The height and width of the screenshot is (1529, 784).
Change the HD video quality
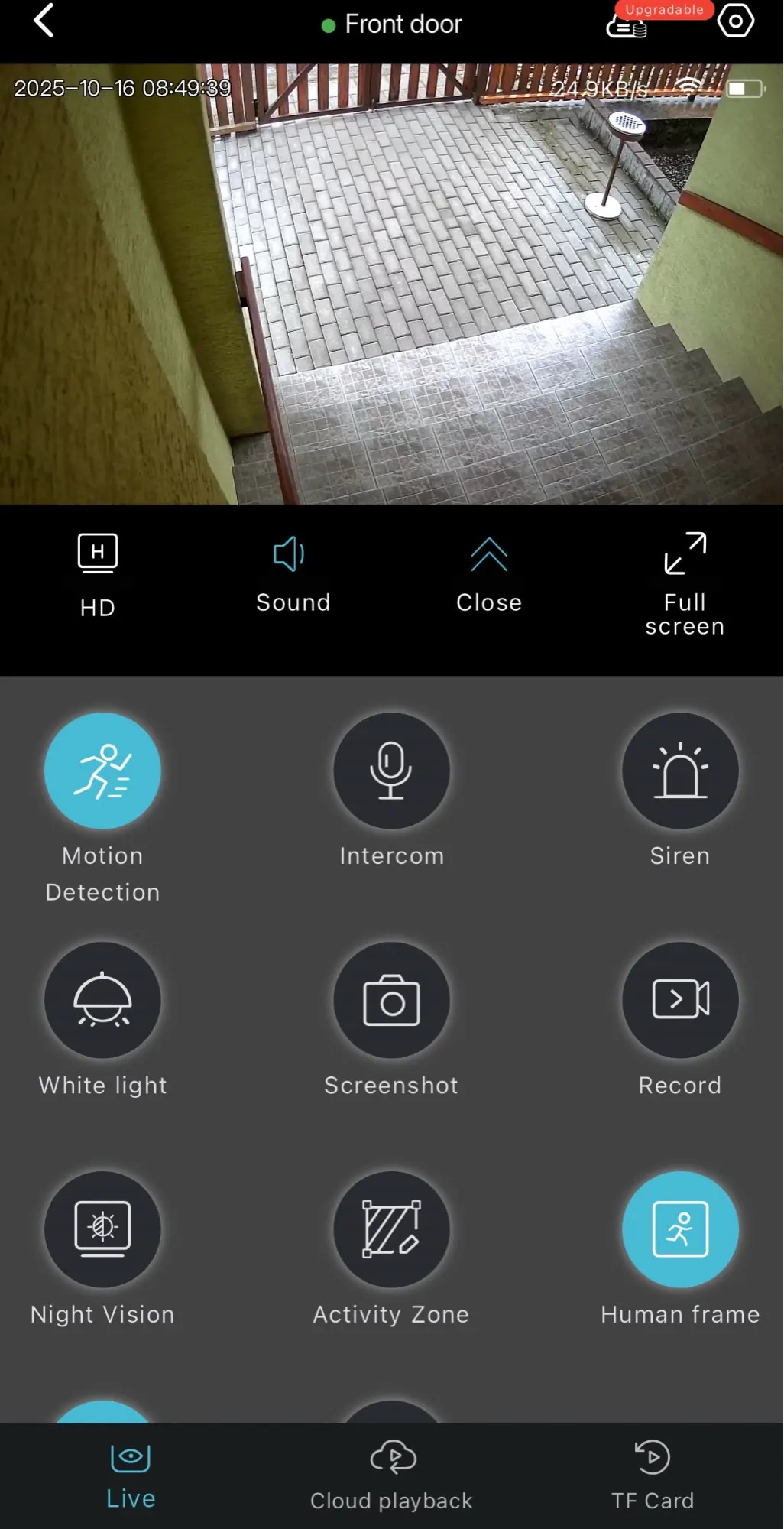click(98, 576)
